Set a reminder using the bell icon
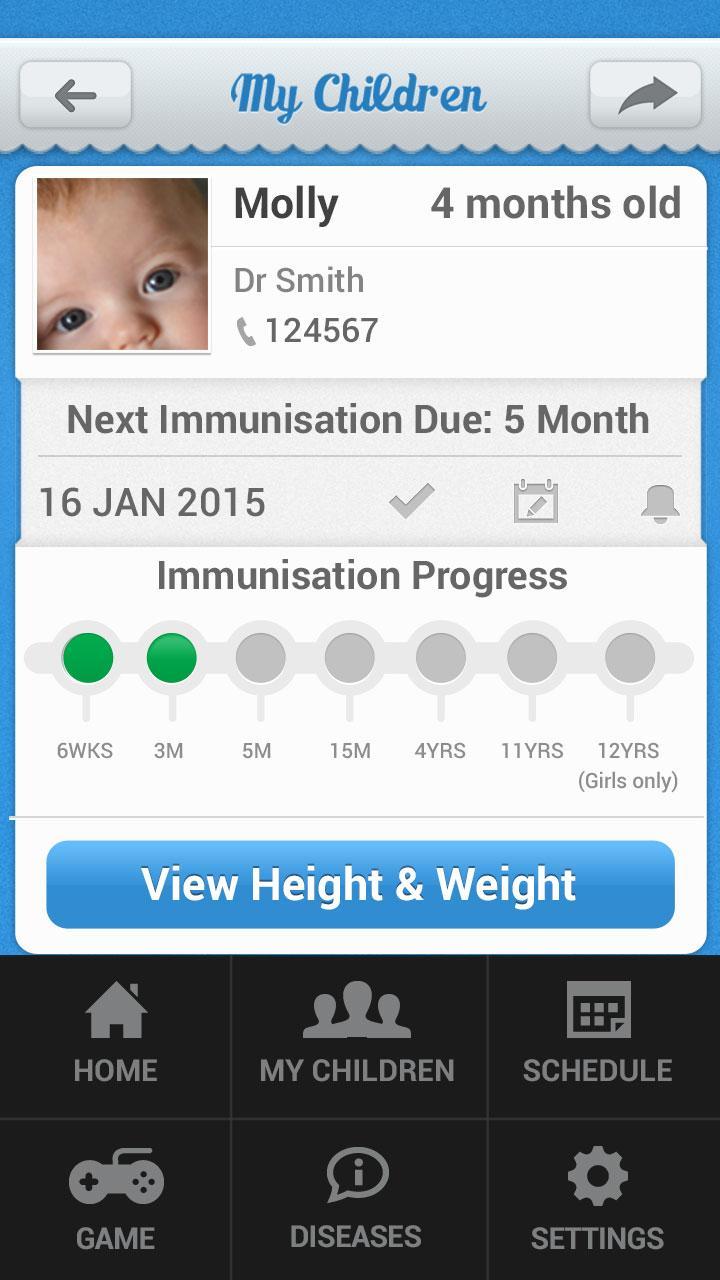This screenshot has width=720, height=1280. click(660, 503)
